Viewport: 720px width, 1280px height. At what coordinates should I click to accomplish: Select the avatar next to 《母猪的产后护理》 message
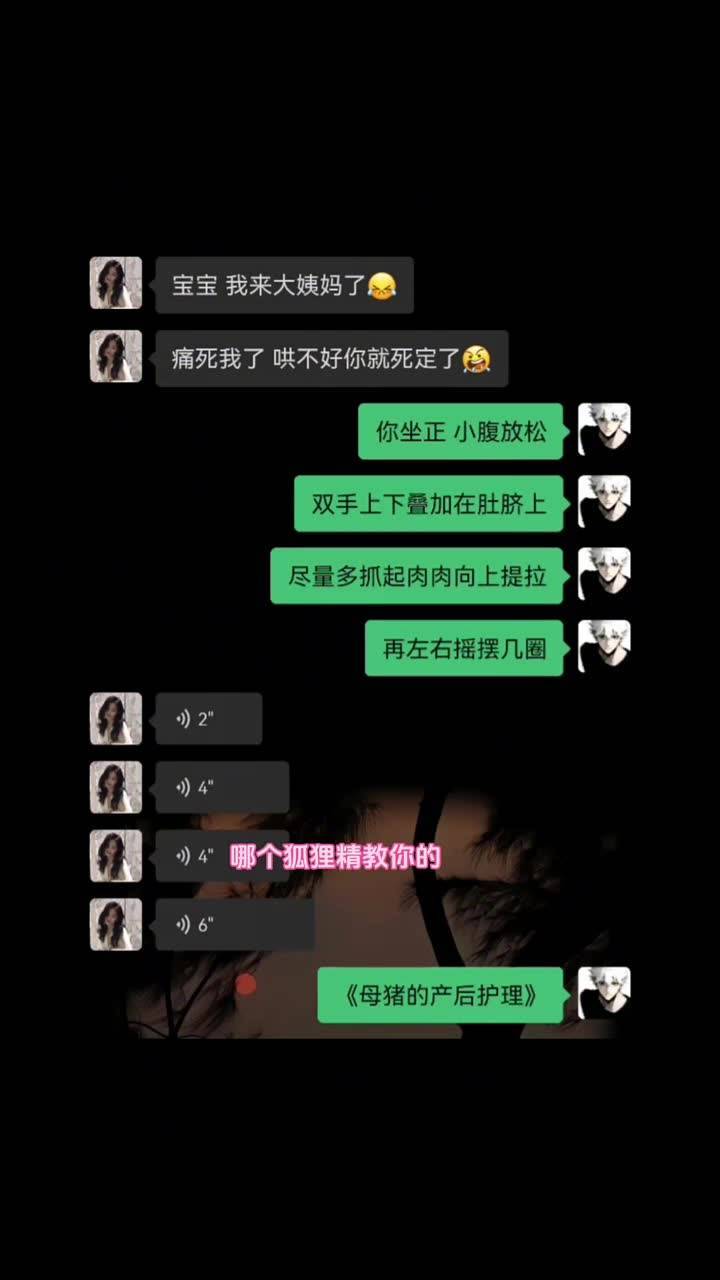pos(604,994)
